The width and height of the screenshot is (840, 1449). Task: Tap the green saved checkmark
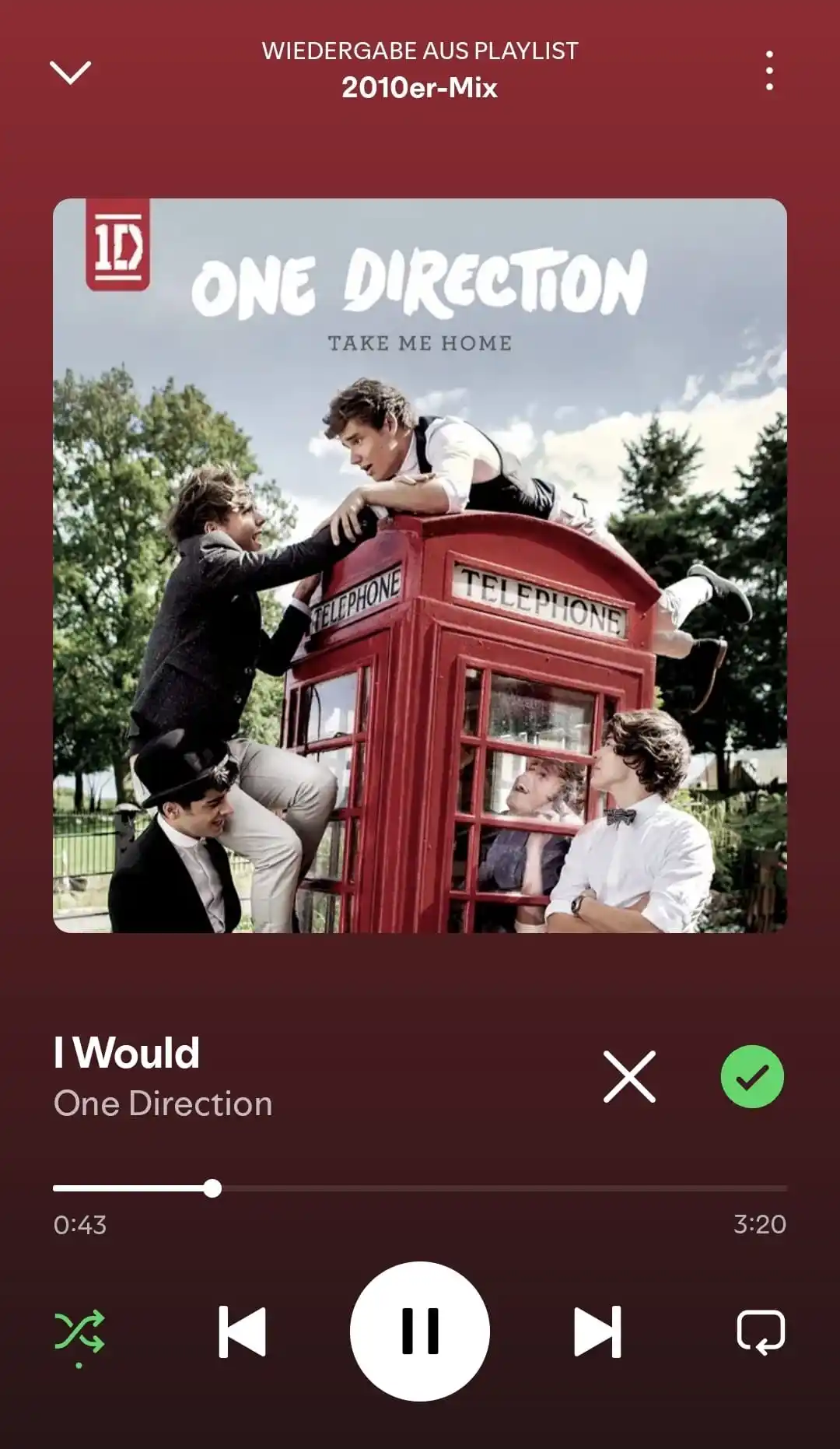click(x=752, y=1076)
